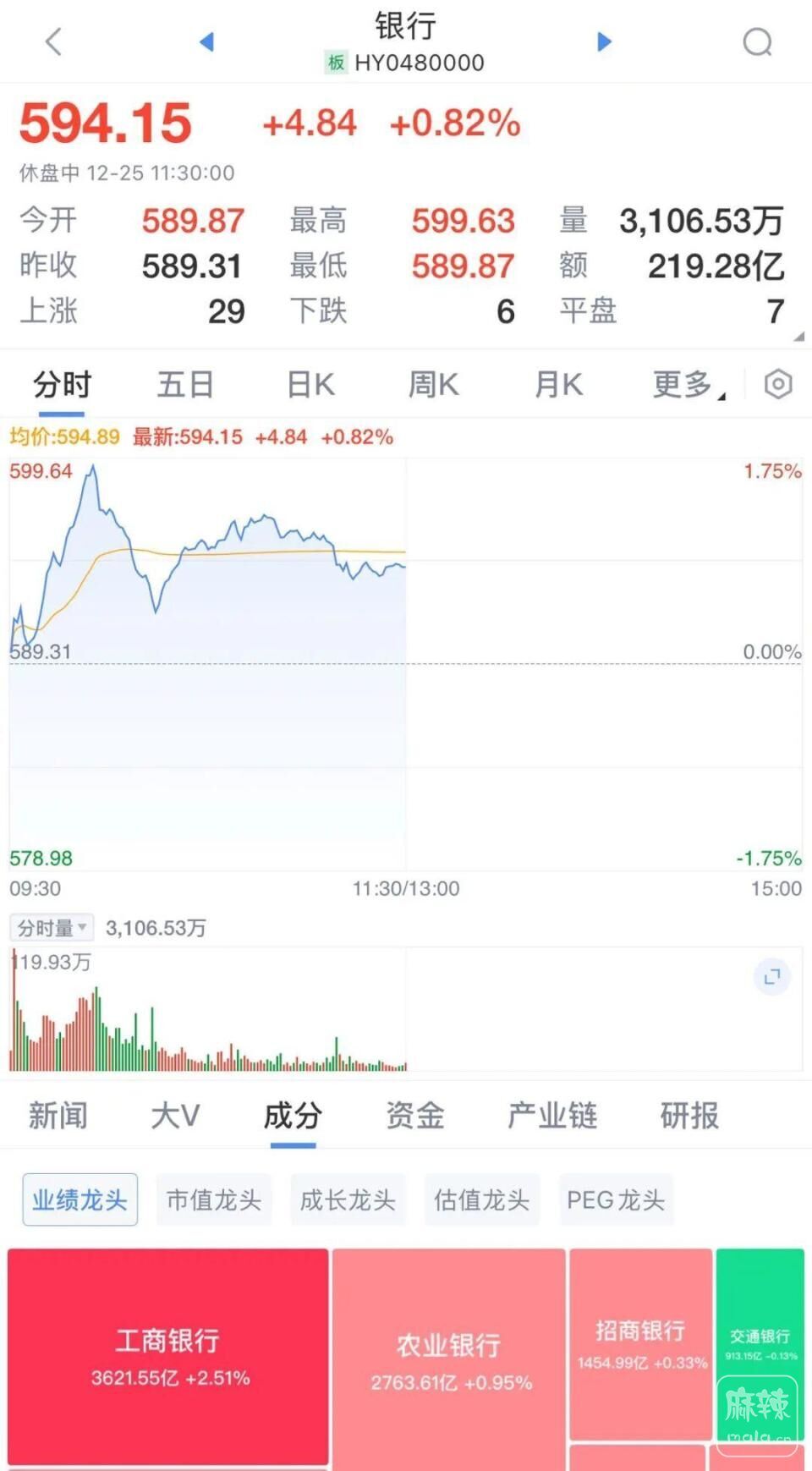
Task: Go back using the top-left arrow
Action: (54, 41)
